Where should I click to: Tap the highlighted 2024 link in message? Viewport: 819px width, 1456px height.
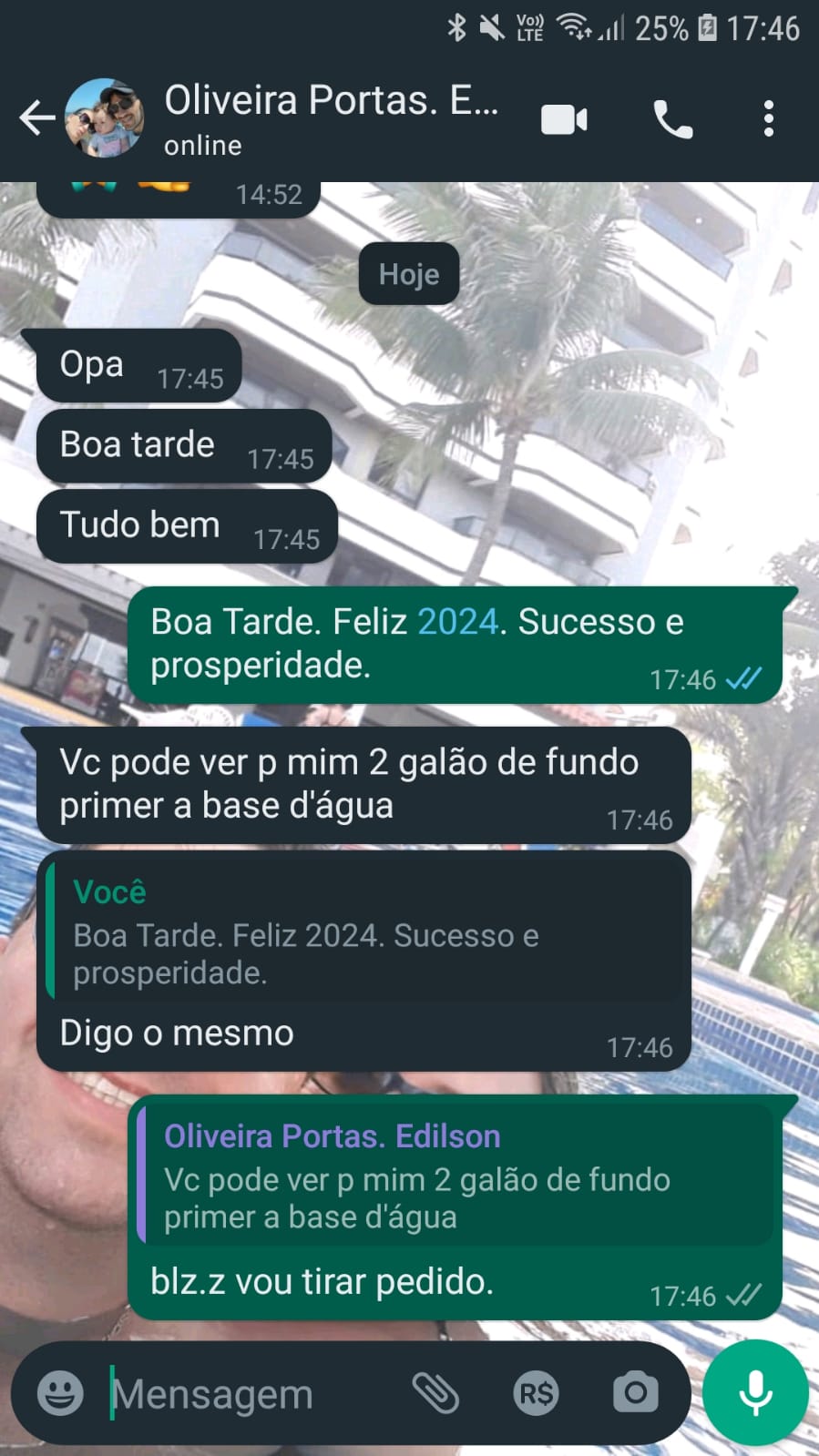click(457, 622)
